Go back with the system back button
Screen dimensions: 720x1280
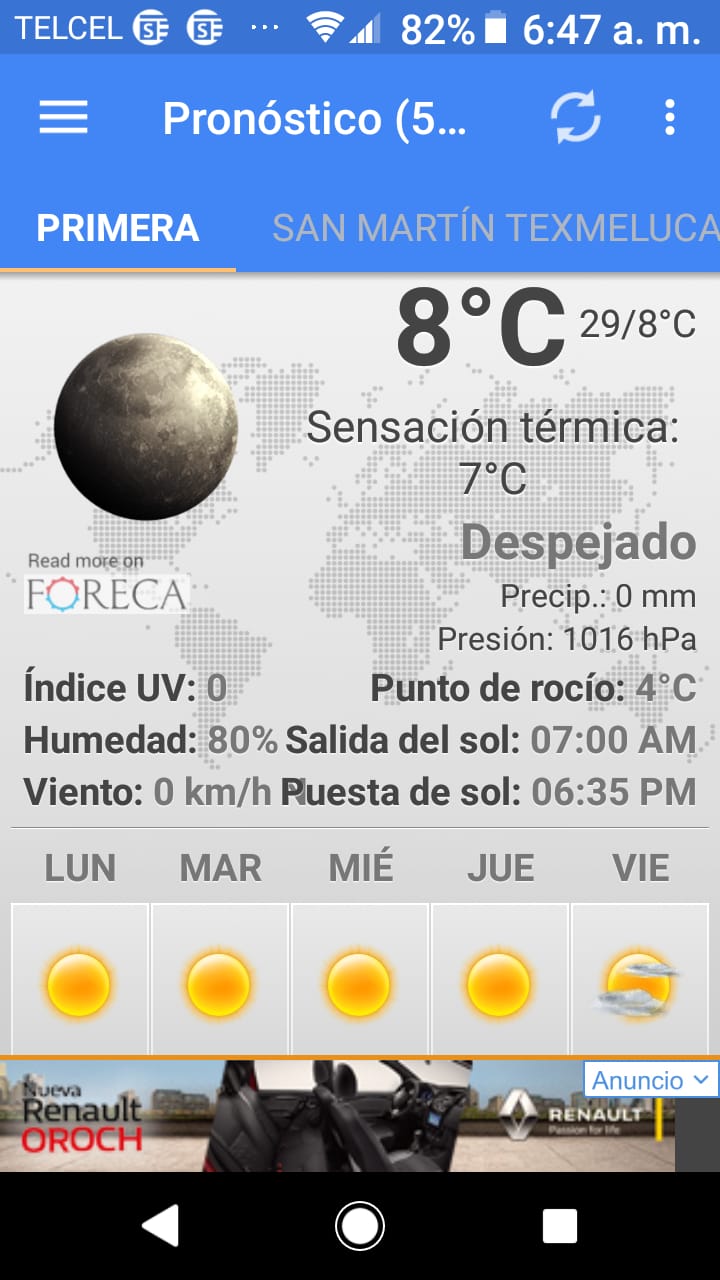(160, 1225)
